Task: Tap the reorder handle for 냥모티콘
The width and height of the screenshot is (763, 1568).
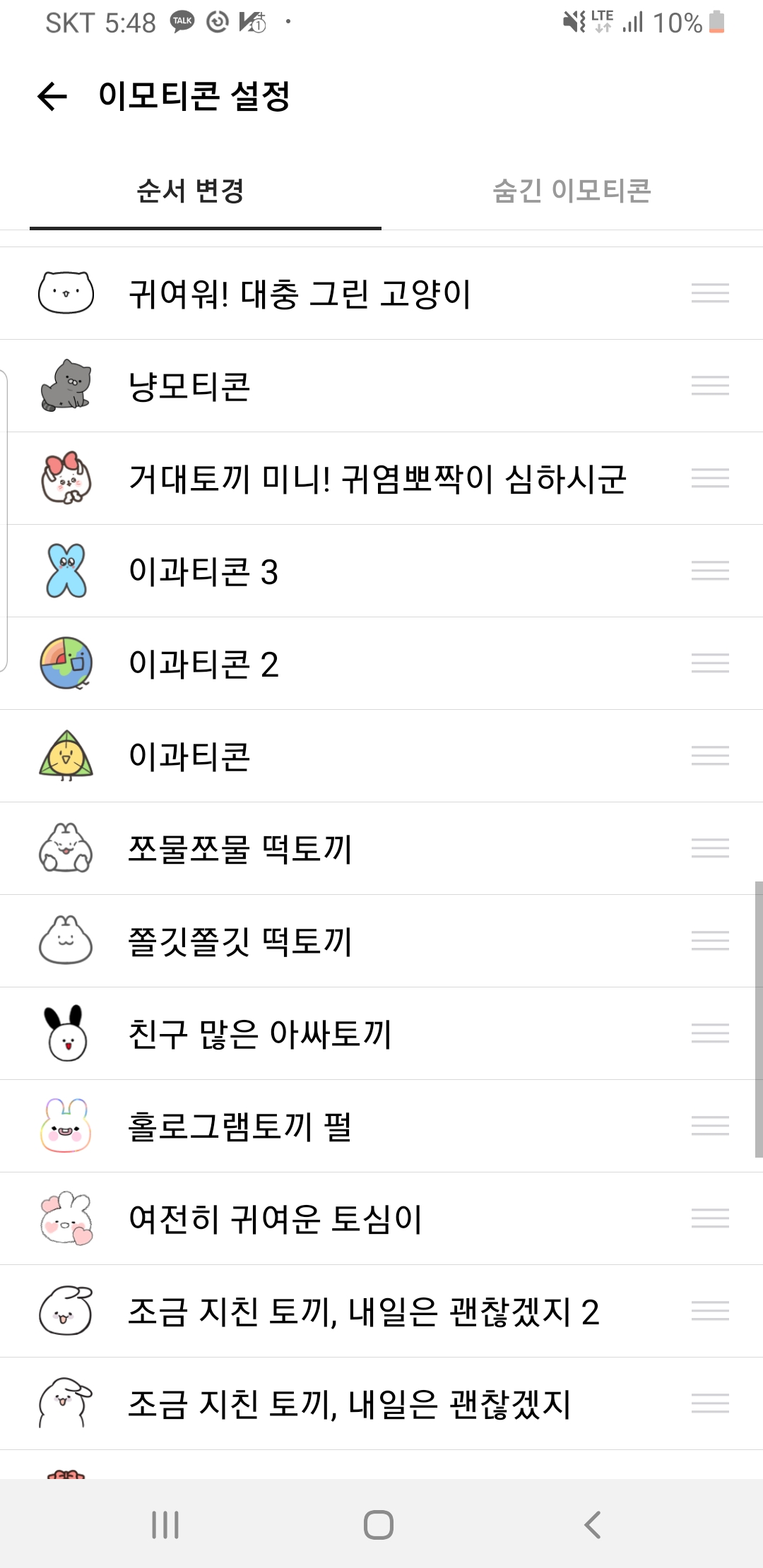Action: [710, 386]
